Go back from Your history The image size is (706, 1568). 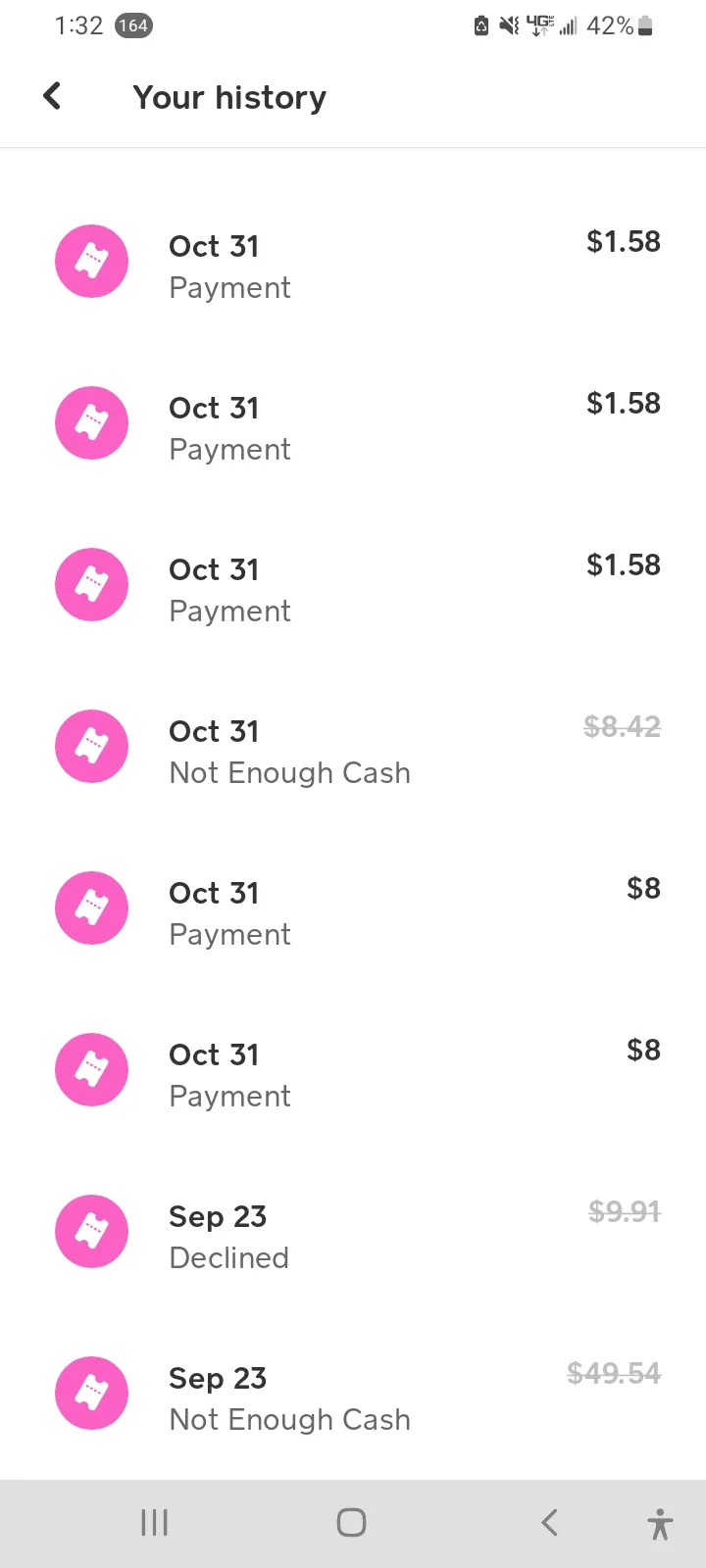point(53,96)
